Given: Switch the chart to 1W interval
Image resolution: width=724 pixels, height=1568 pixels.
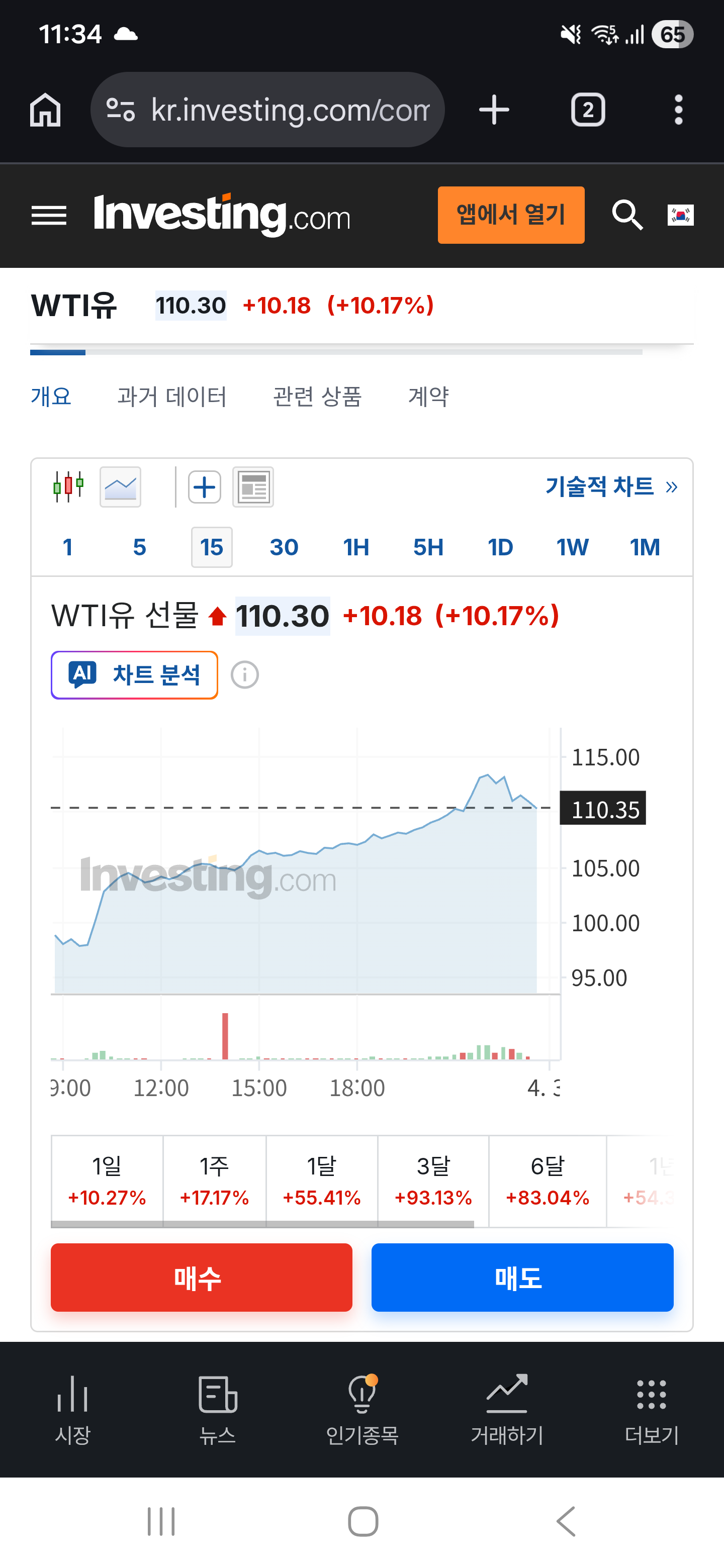Looking at the screenshot, I should point(572,547).
